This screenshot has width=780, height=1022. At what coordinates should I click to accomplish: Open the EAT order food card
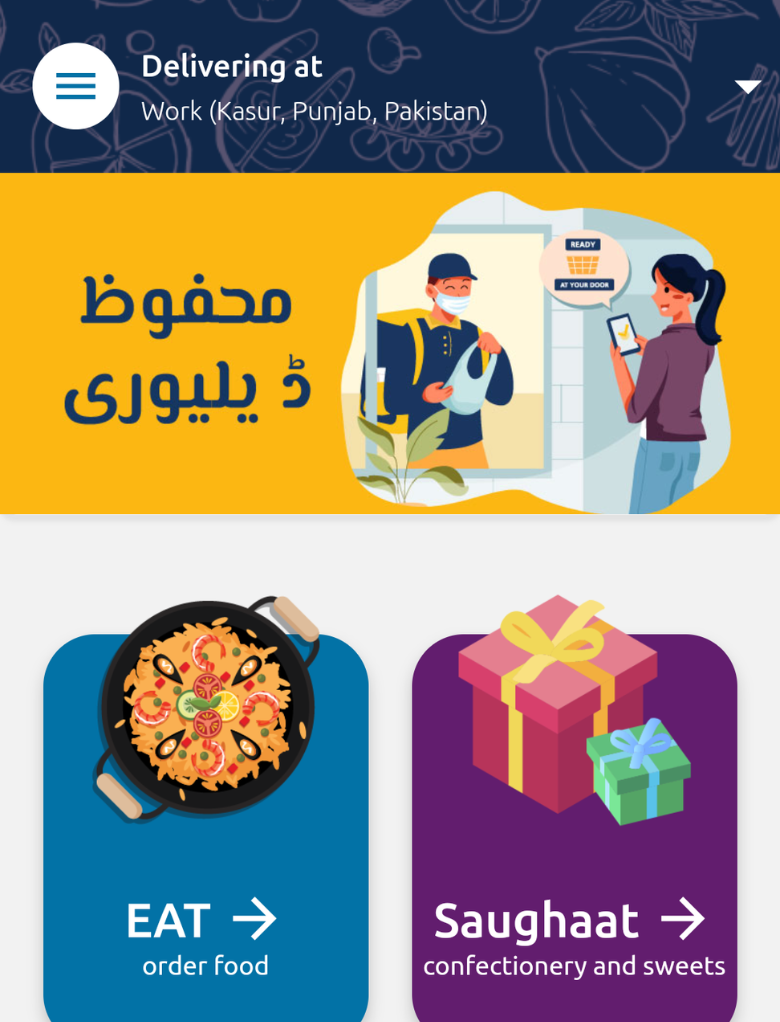click(x=206, y=830)
